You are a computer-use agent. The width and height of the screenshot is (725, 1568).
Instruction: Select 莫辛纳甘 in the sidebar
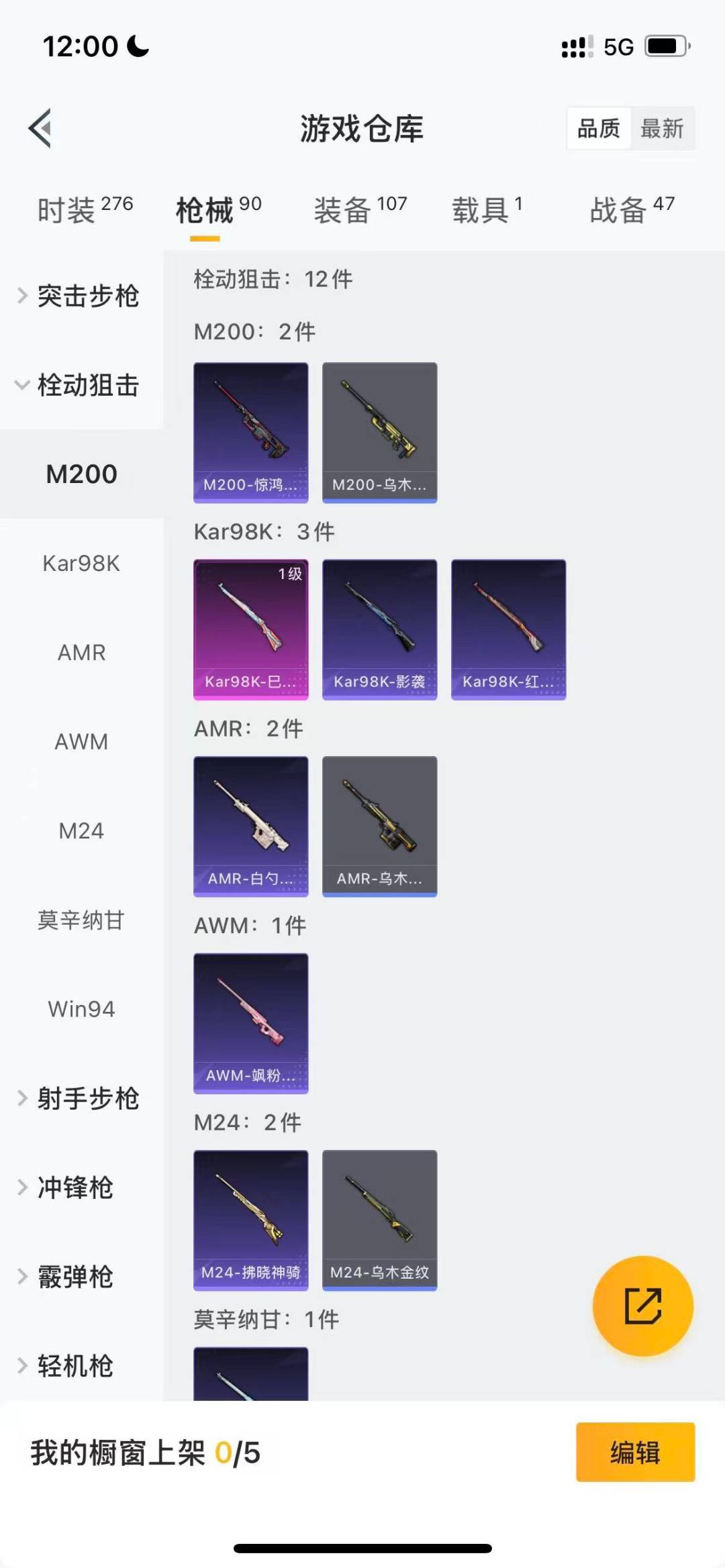point(82,921)
